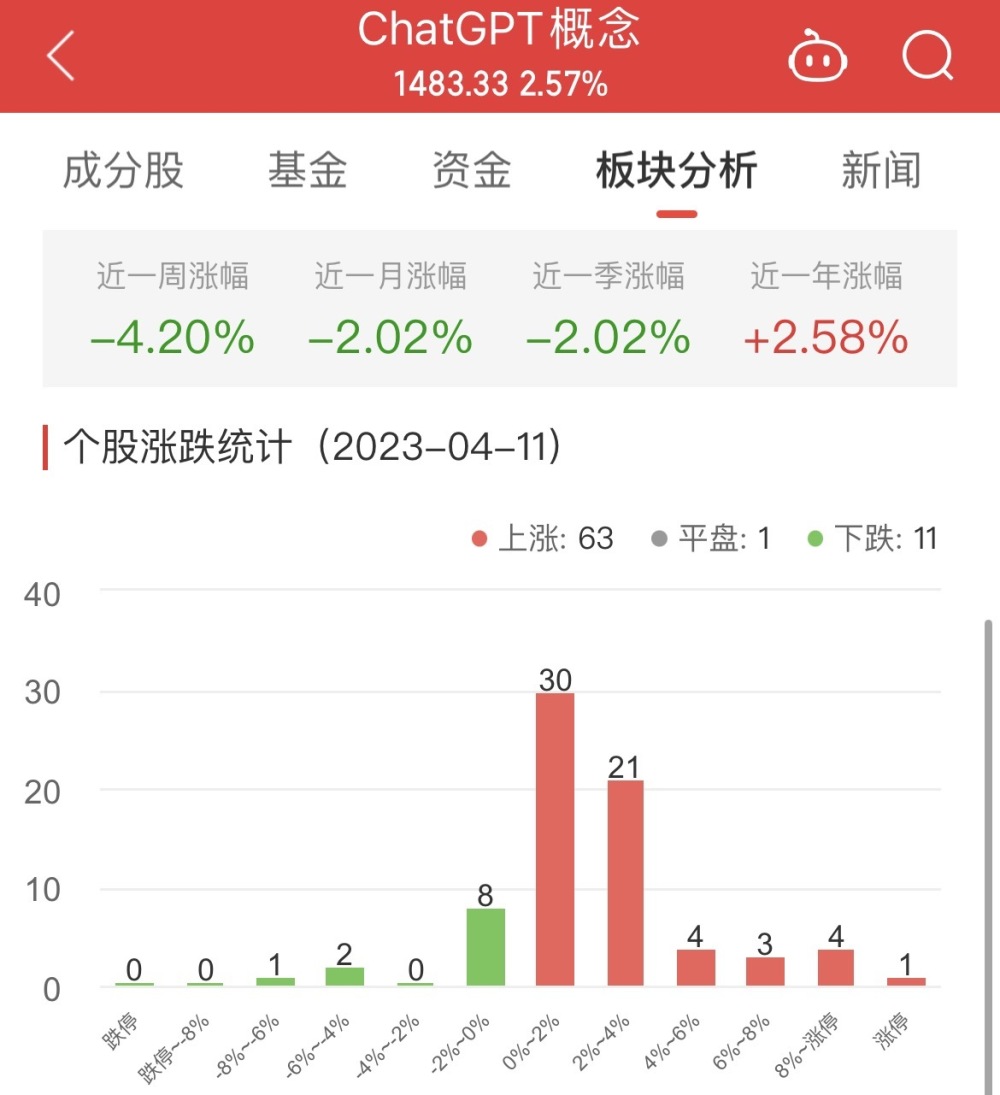
Task: Click the tallest bar labeled 30
Action: 556,840
